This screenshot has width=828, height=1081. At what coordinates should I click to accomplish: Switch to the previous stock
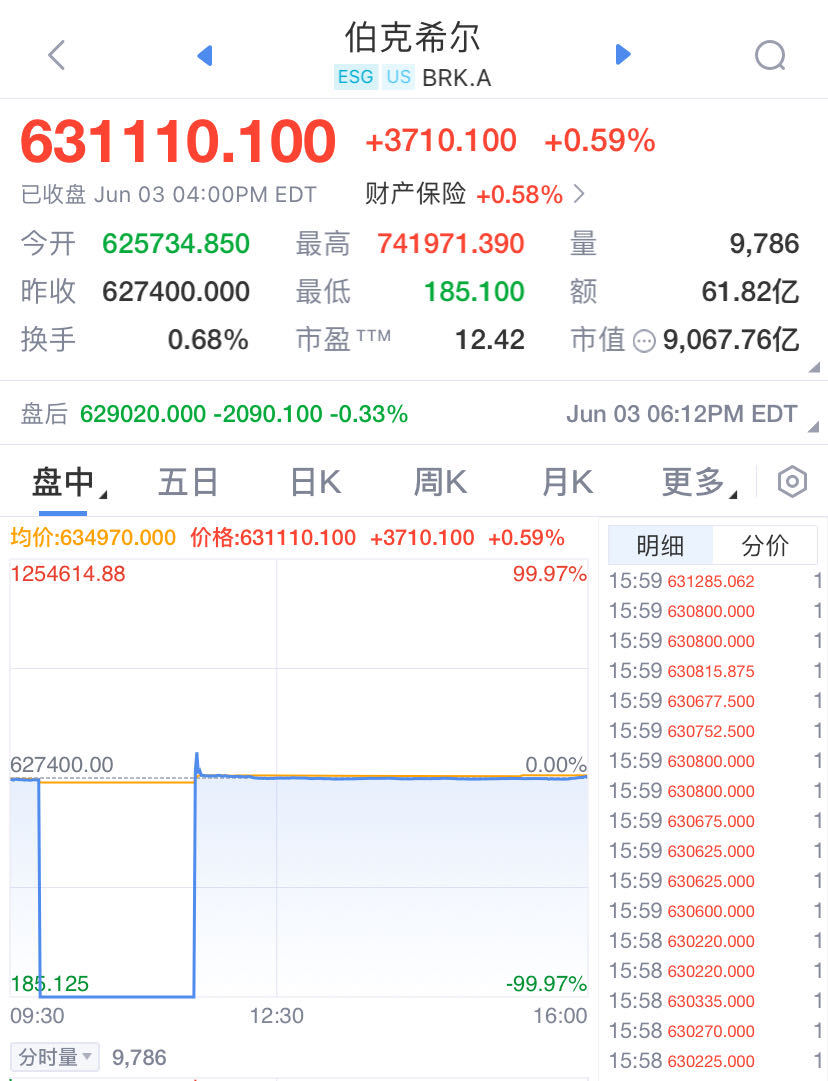(x=205, y=55)
